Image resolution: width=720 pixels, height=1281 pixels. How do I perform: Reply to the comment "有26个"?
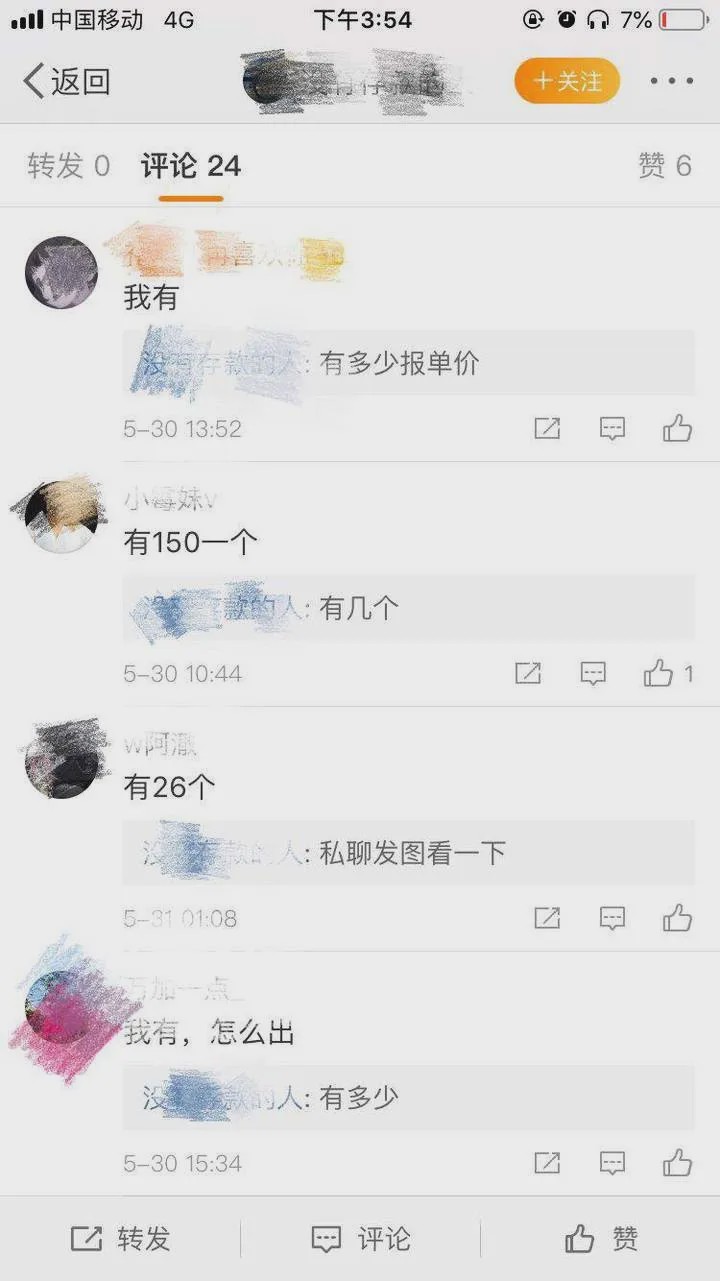[612, 918]
